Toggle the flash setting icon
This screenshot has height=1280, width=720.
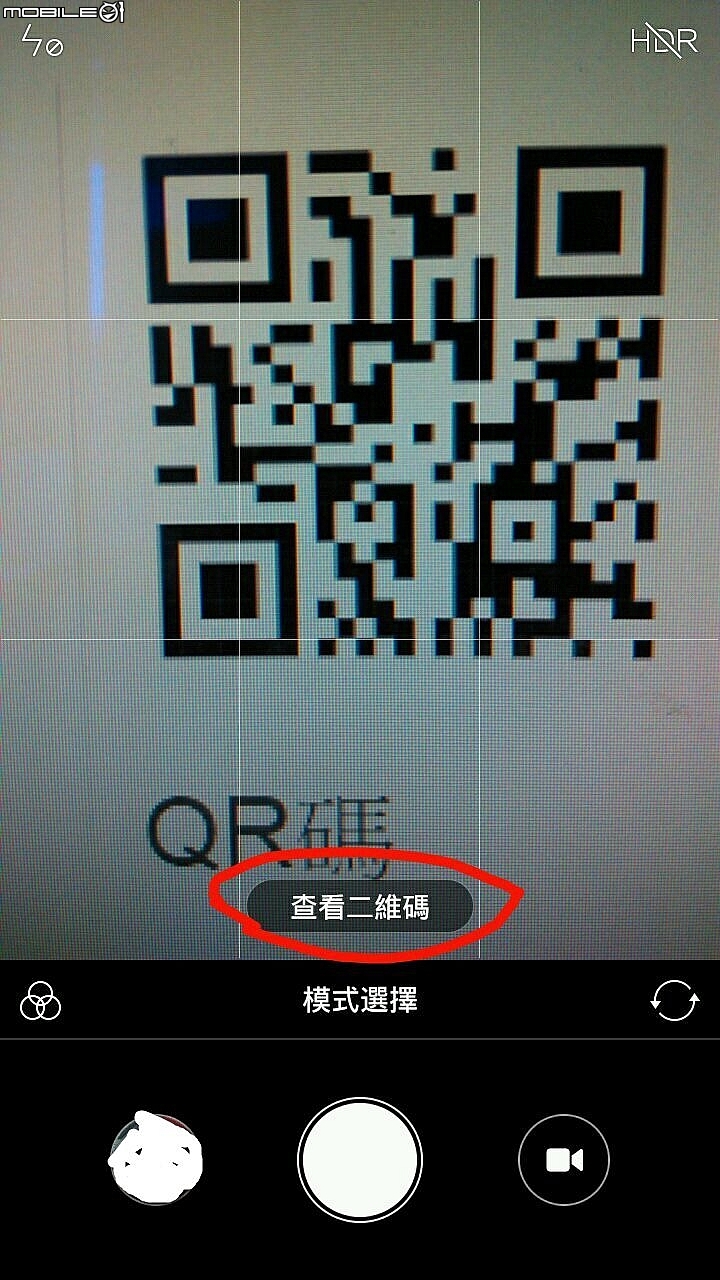click(43, 43)
